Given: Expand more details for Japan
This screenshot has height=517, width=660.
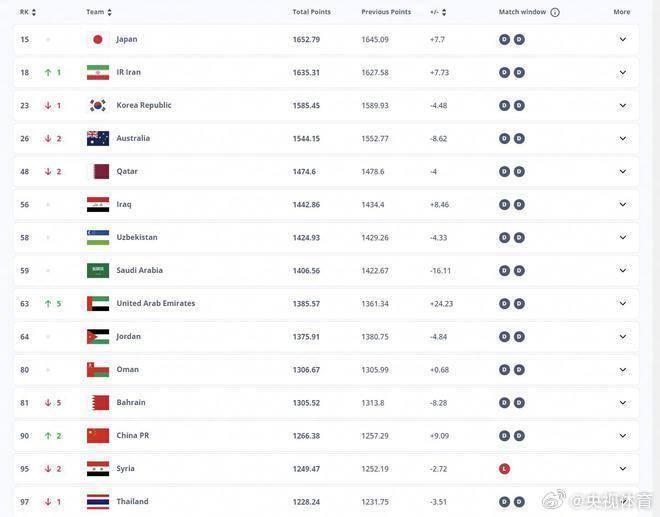Looking at the screenshot, I should pos(622,39).
